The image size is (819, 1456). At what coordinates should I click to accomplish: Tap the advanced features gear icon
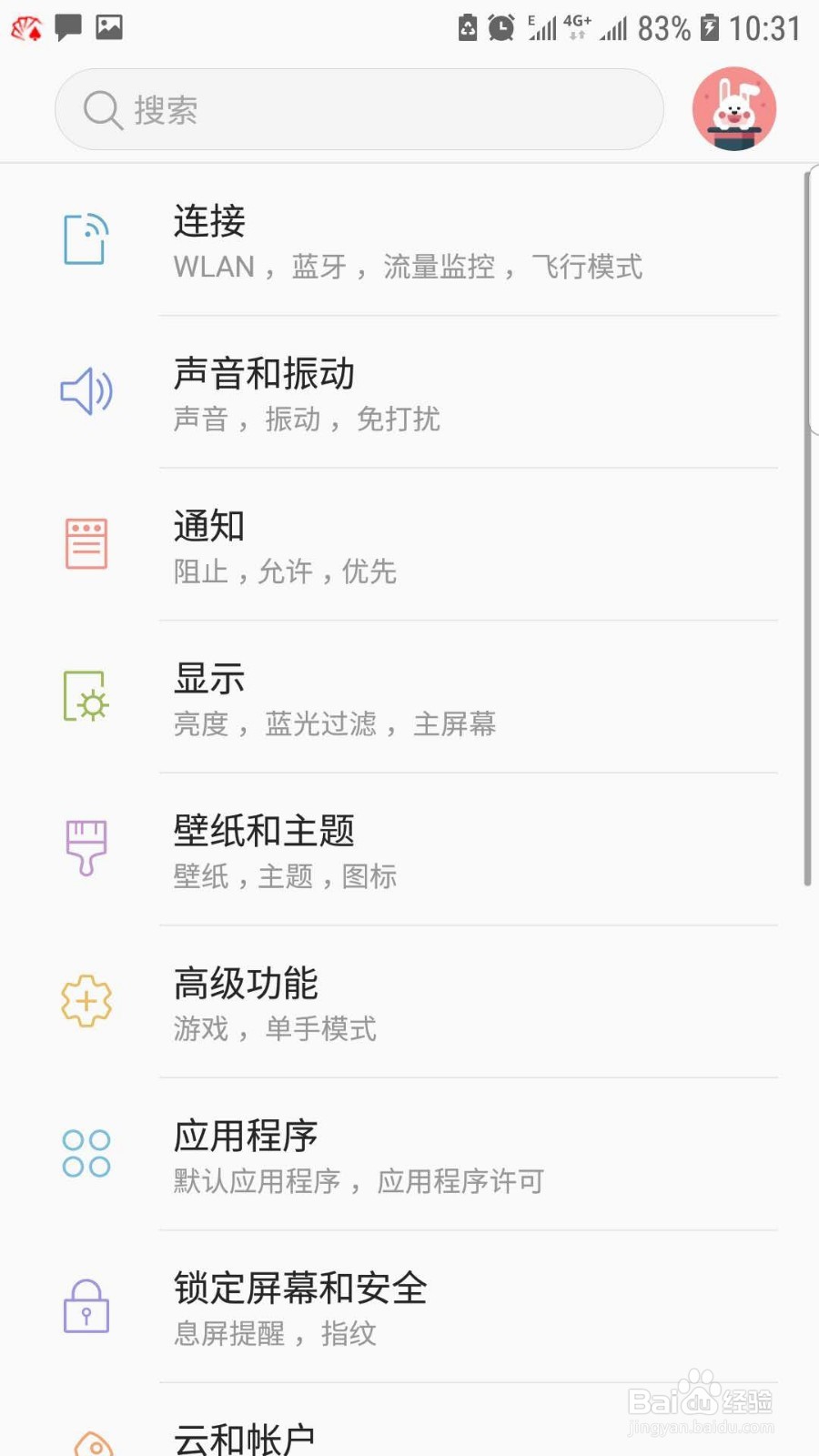(85, 999)
